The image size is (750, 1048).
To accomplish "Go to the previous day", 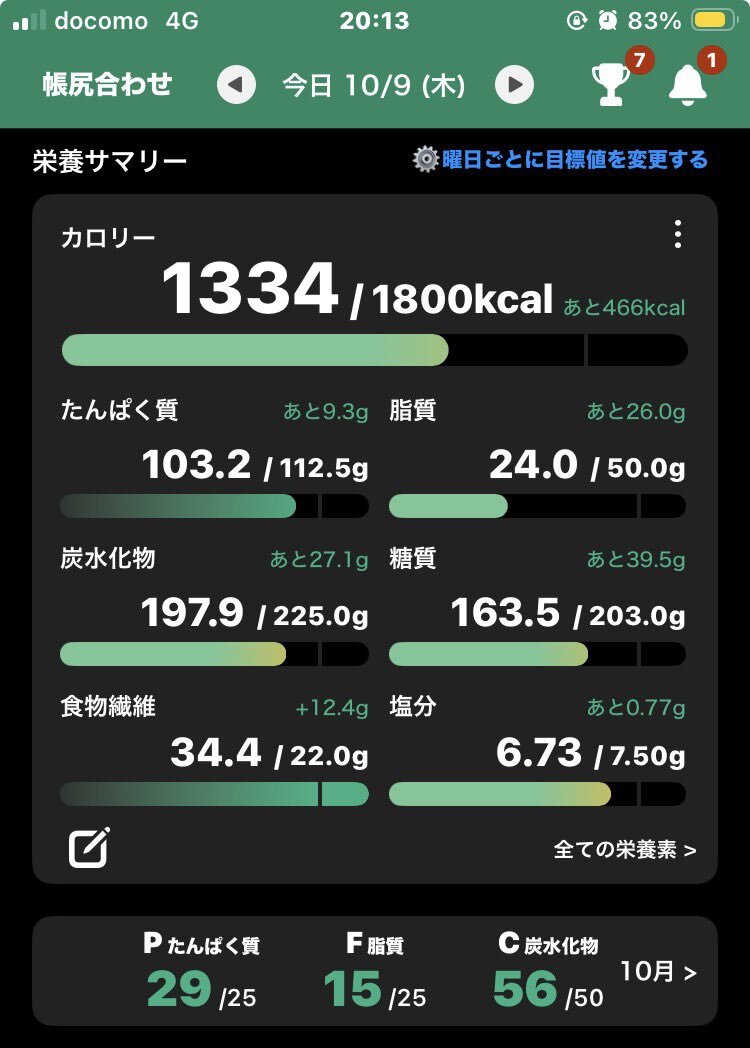I will [236, 85].
